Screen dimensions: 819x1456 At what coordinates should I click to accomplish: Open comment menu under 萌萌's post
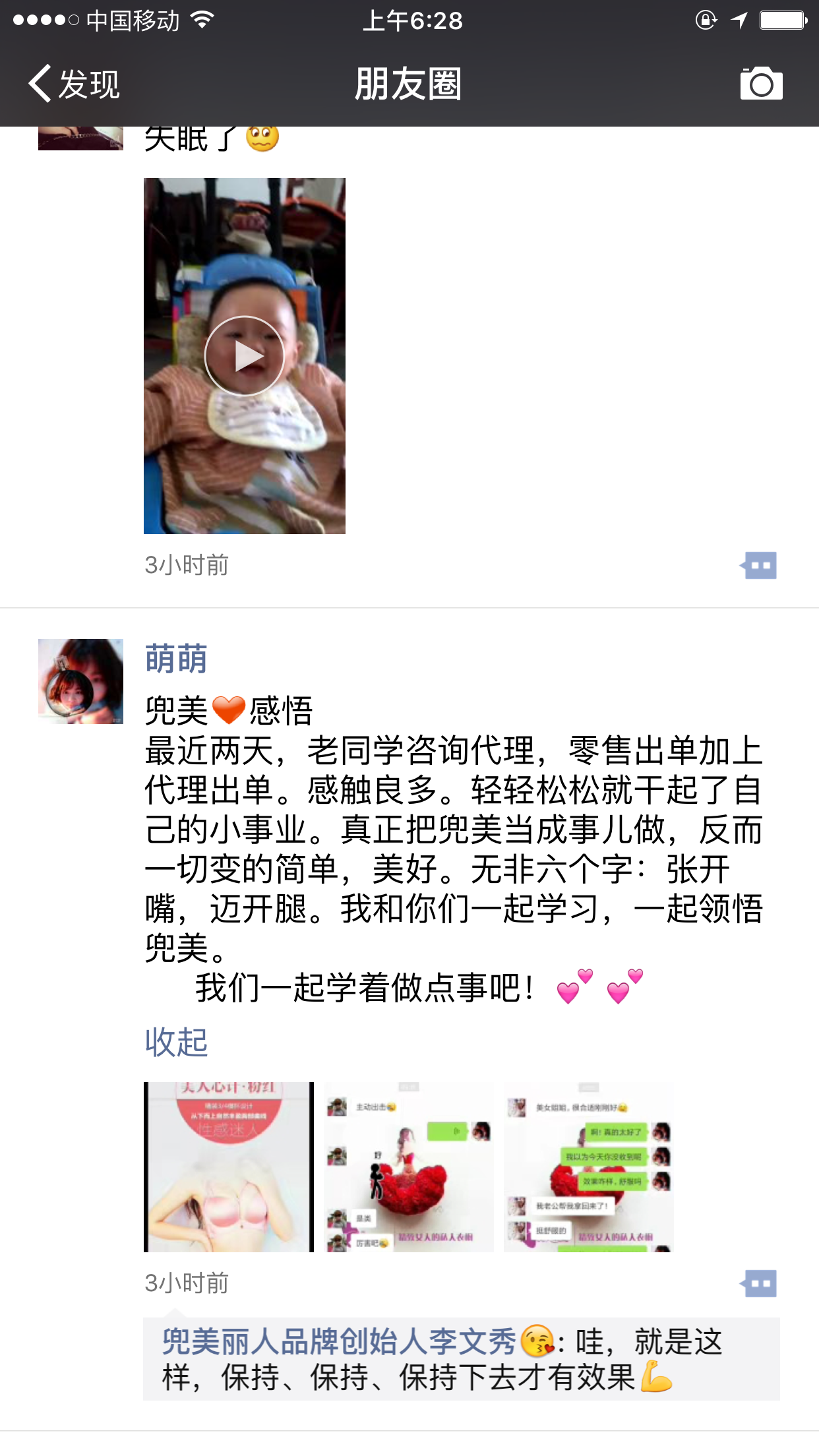tap(758, 1283)
